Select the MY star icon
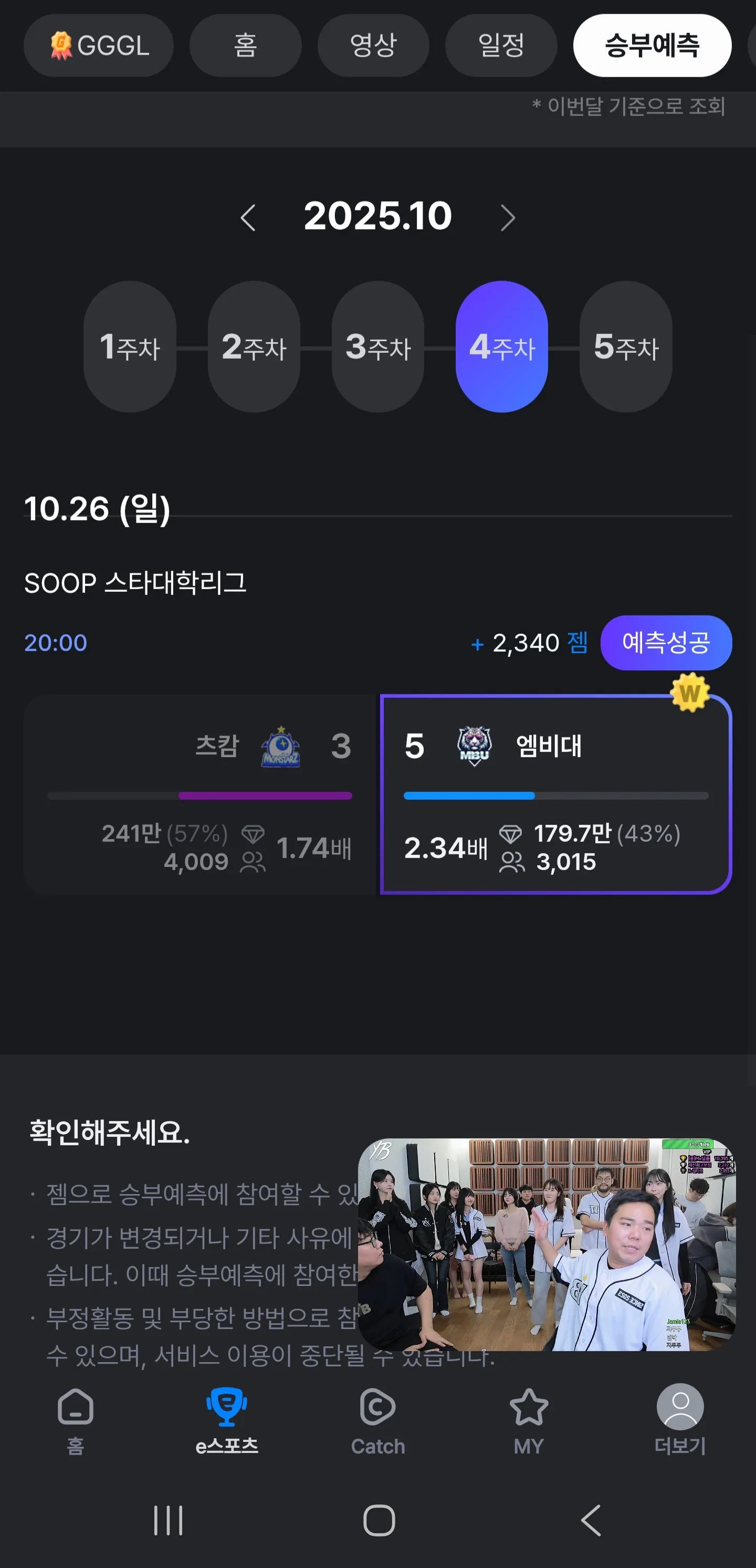The image size is (756, 1568). (x=528, y=1406)
